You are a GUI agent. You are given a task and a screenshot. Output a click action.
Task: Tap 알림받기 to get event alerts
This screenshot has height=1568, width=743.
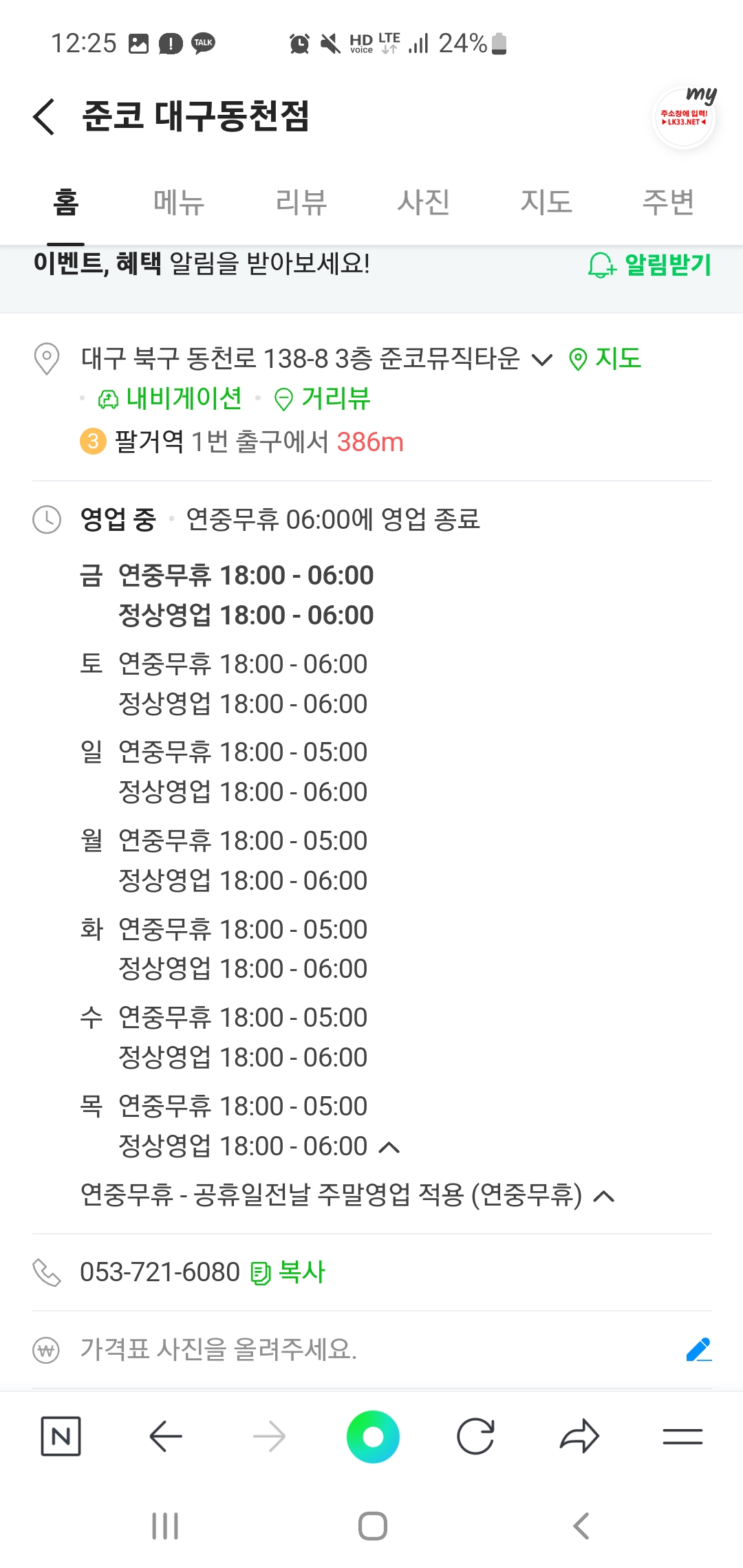649,265
